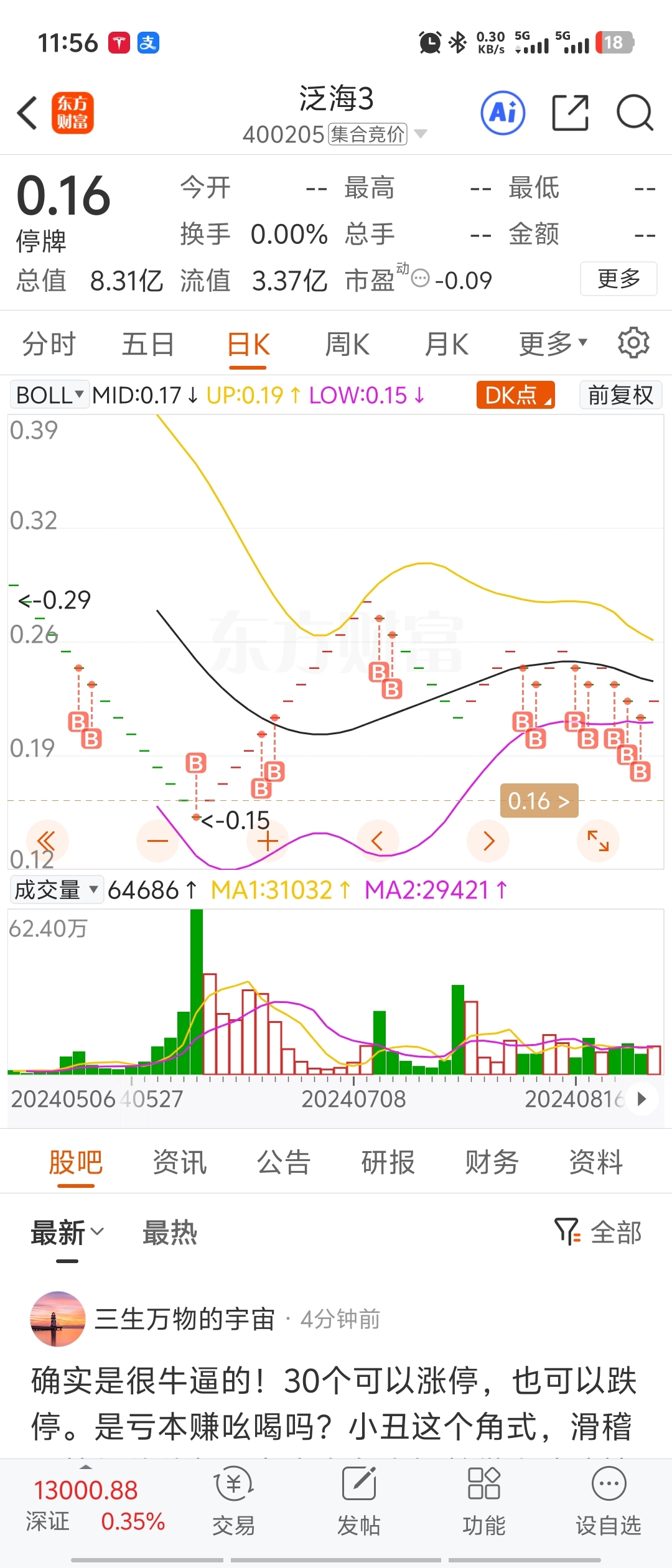The width and height of the screenshot is (672, 1568).
Task: Switch to the 周K chart tab
Action: coord(347,344)
